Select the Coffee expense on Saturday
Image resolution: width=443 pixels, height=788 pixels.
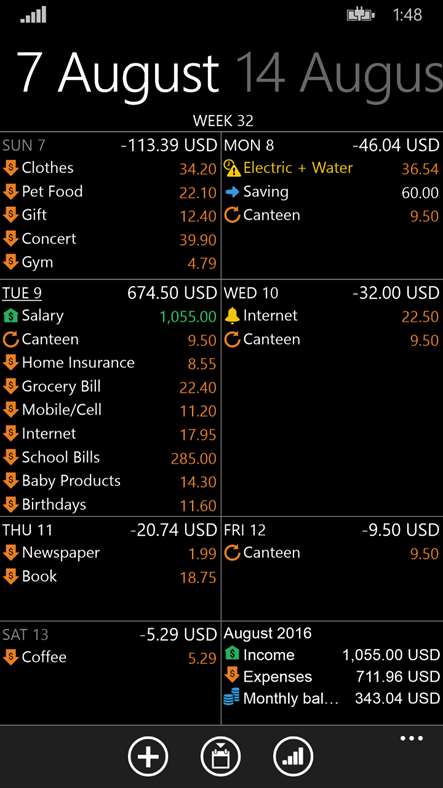110,657
